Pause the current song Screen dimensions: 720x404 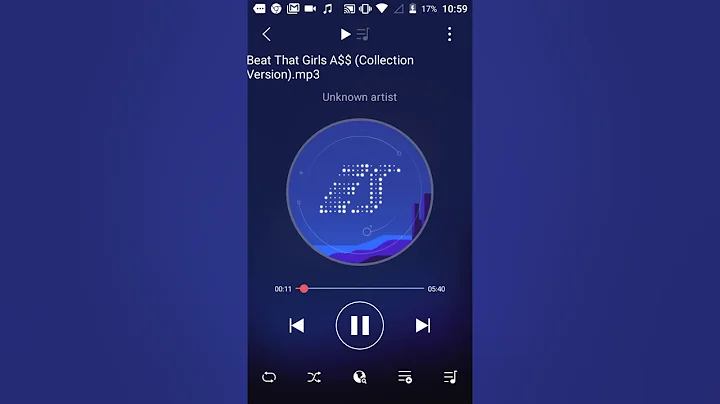click(x=360, y=325)
